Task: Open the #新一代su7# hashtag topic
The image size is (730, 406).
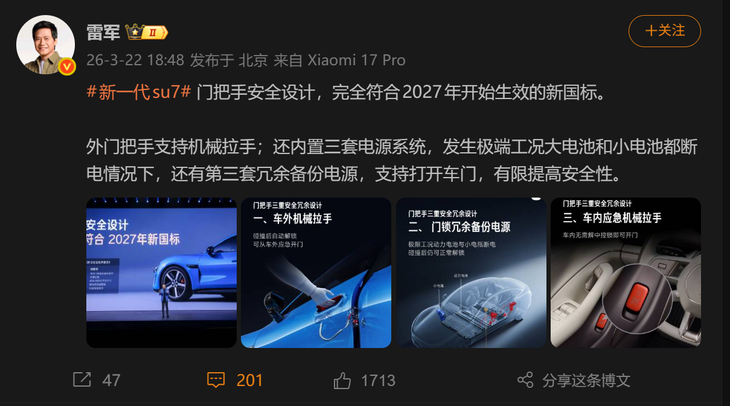Action: [138, 93]
